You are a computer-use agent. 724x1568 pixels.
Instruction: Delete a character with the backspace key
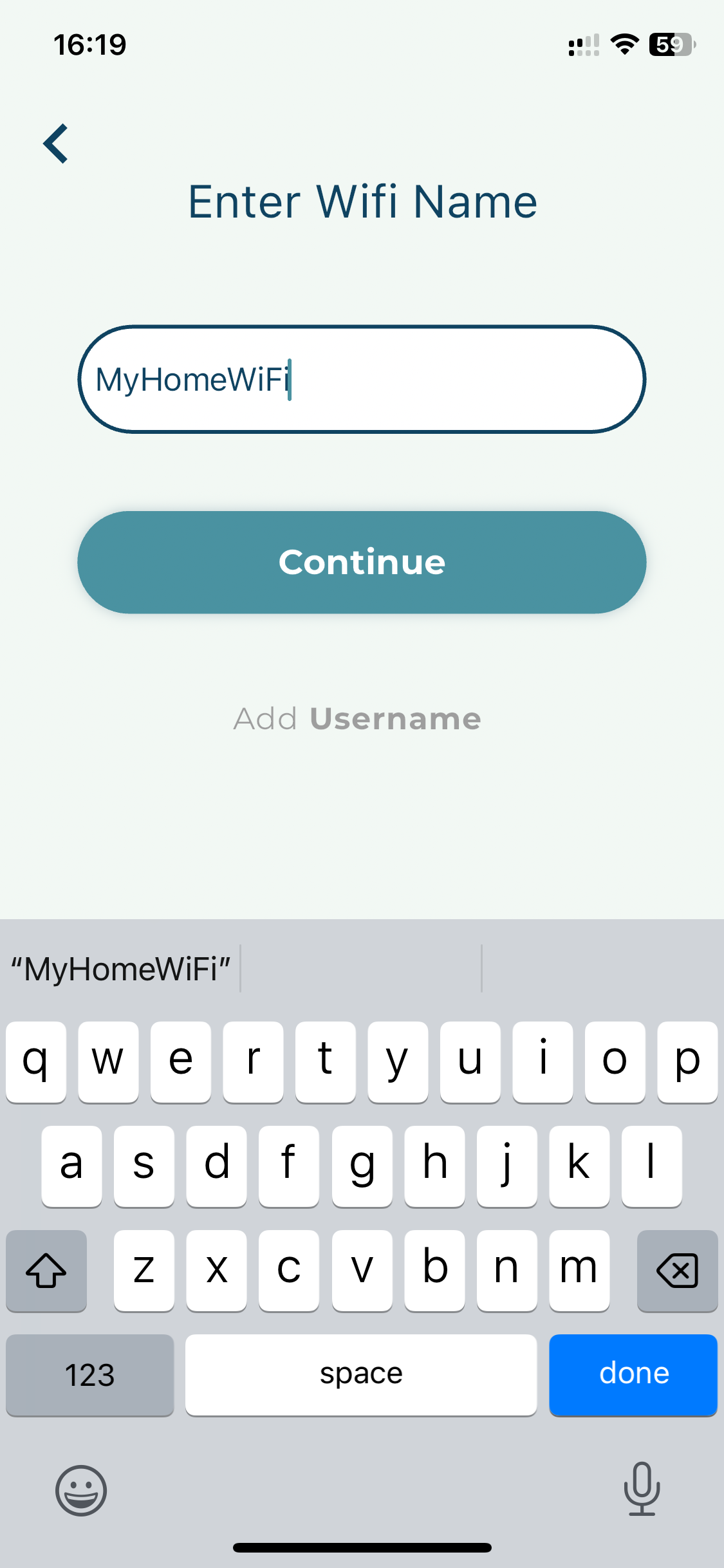[677, 1271]
